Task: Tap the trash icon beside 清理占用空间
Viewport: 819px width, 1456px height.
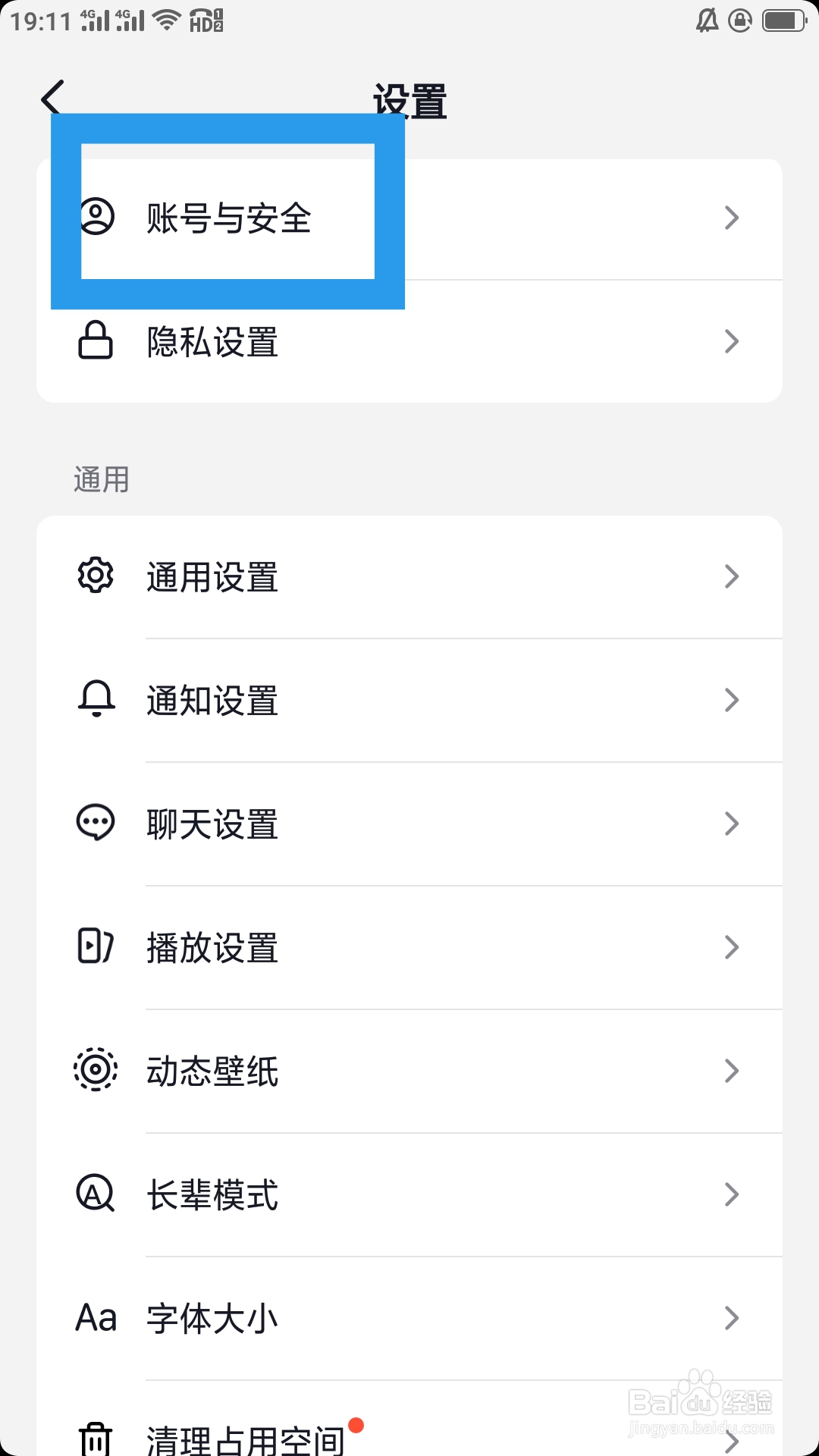Action: pos(96,1439)
